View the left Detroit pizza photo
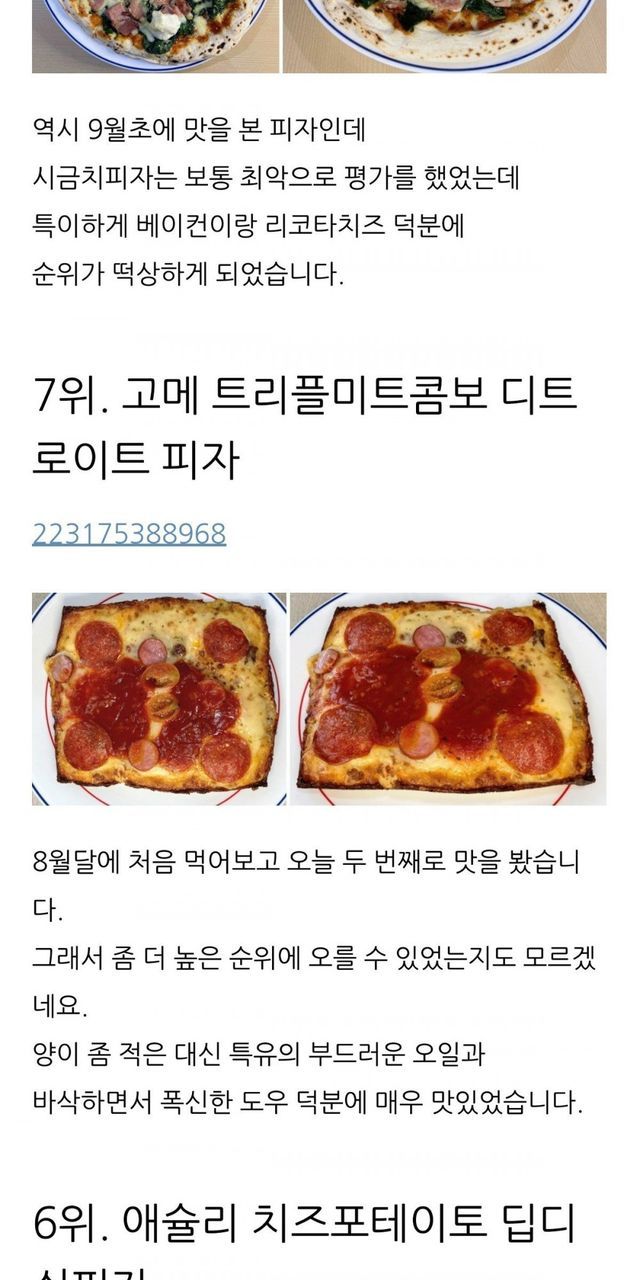The height and width of the screenshot is (1280, 640). (159, 698)
